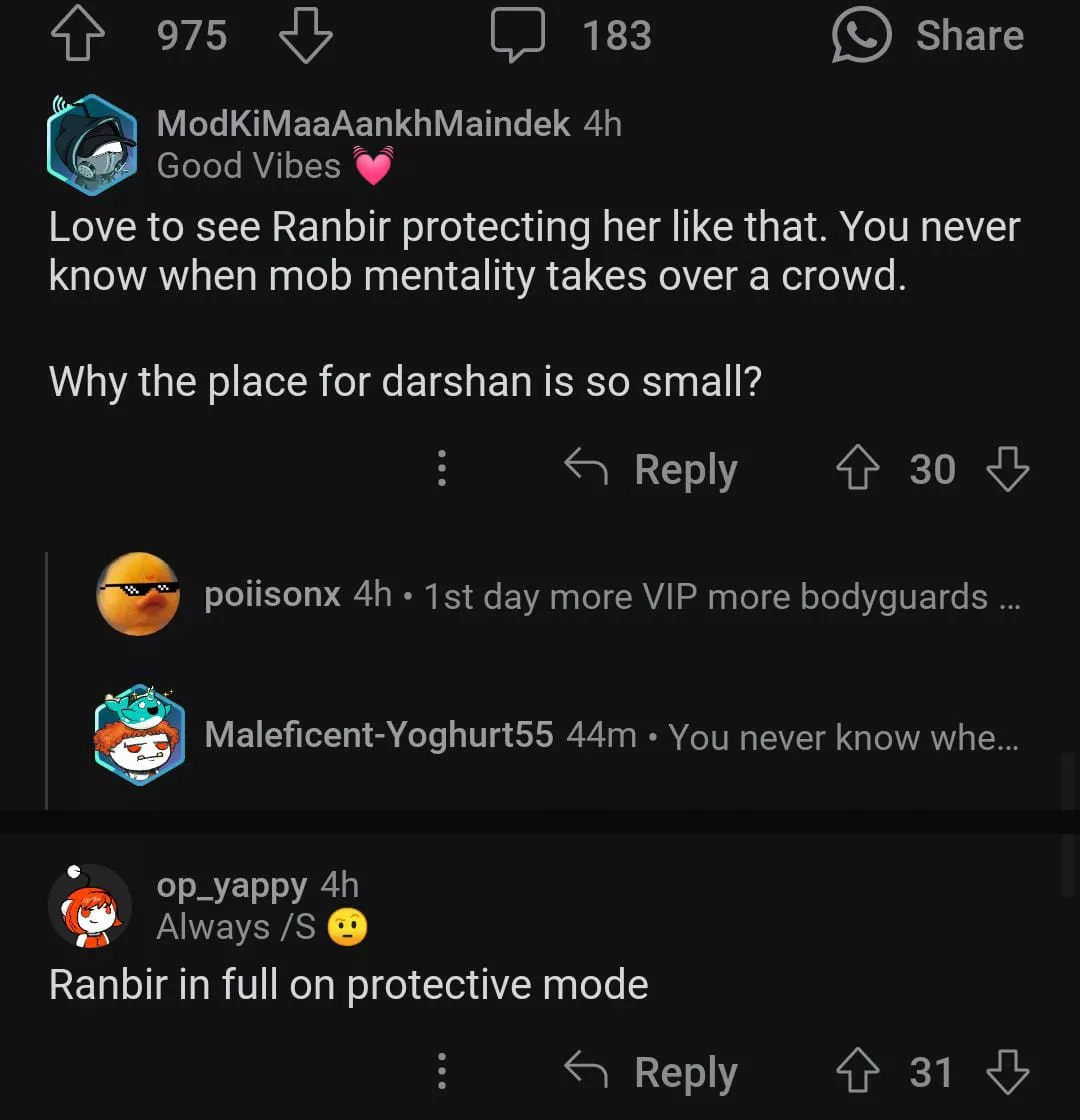Open overflow menu on op_yappy's comment
Viewport: 1080px width, 1120px height.
pos(441,1073)
